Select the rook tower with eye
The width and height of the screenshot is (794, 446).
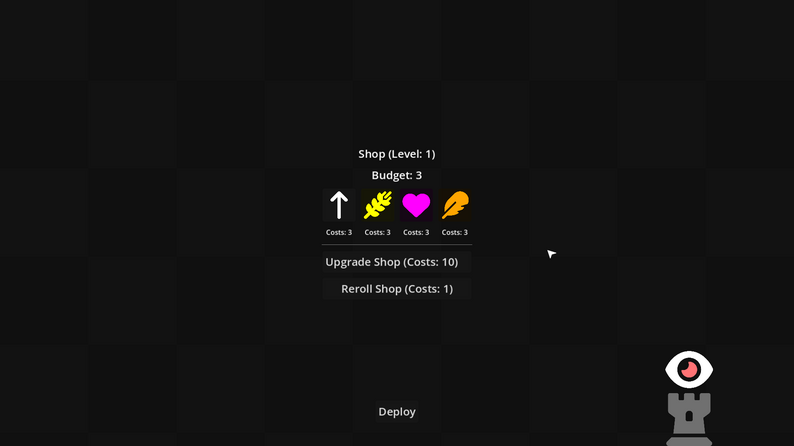(x=689, y=398)
